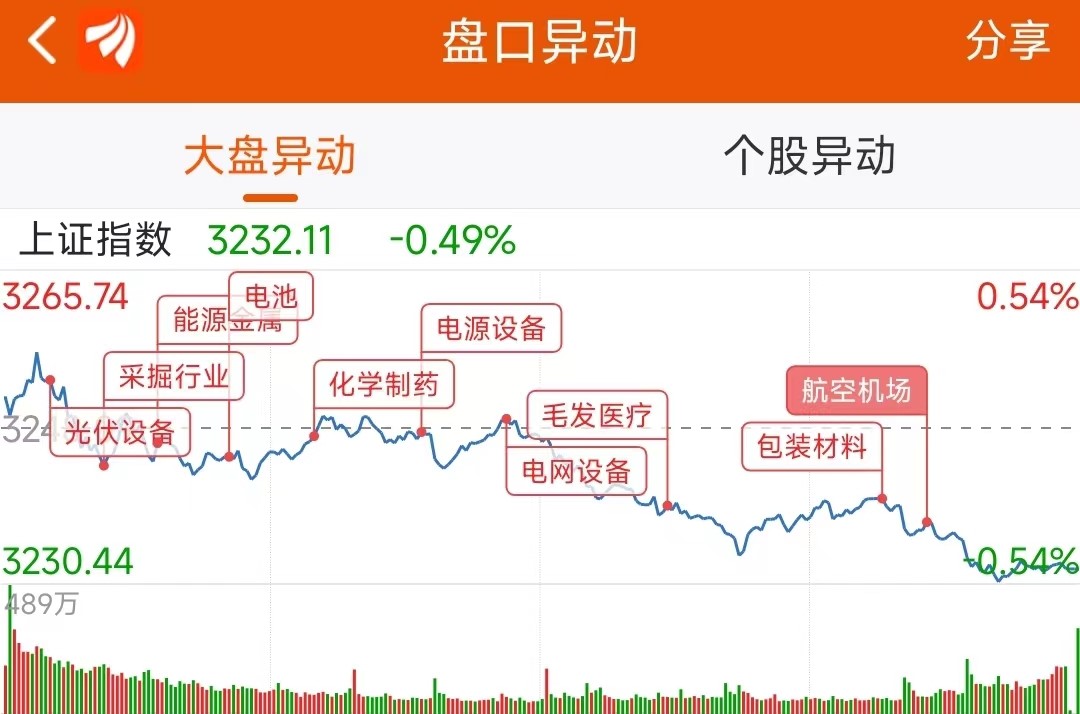Tap the 电池 sector label

[x=271, y=296]
